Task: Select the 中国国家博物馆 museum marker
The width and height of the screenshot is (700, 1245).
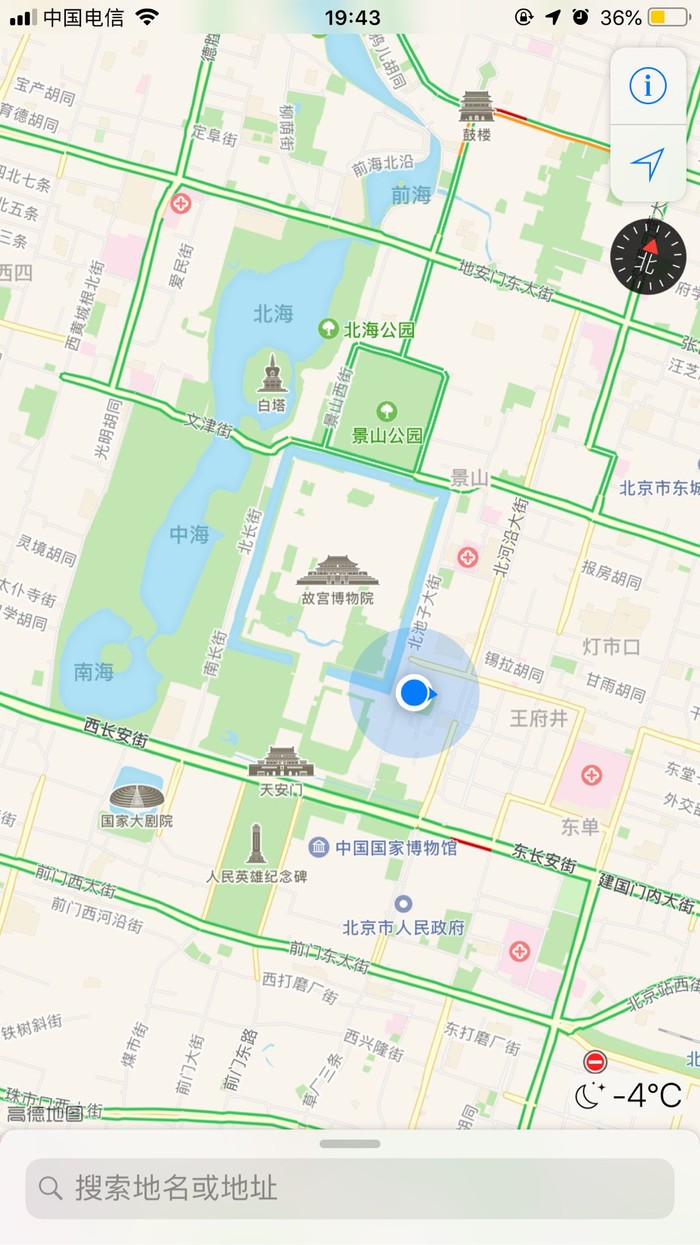Action: [x=319, y=848]
